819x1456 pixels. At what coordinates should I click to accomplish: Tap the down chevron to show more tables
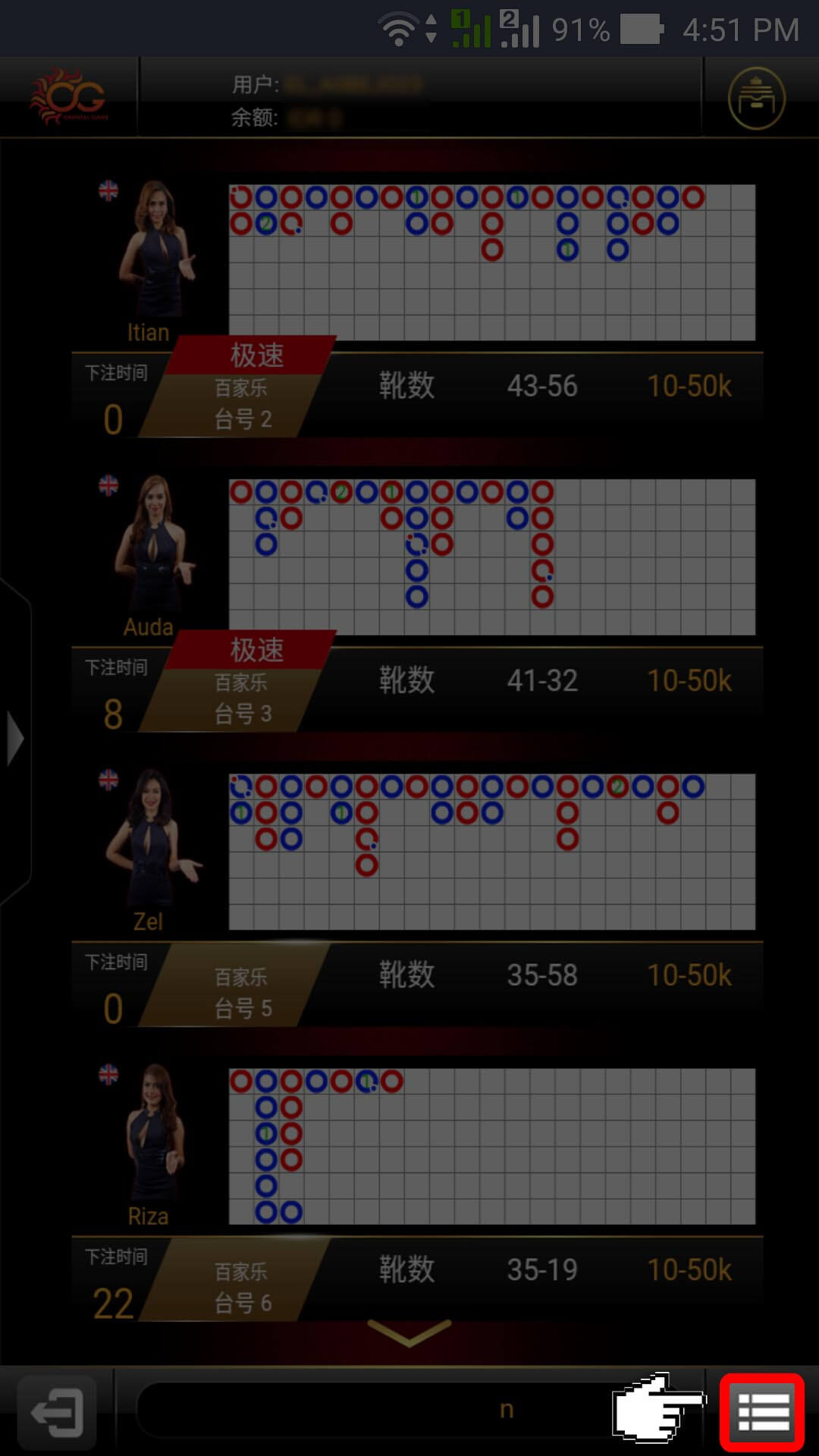pos(409,1332)
